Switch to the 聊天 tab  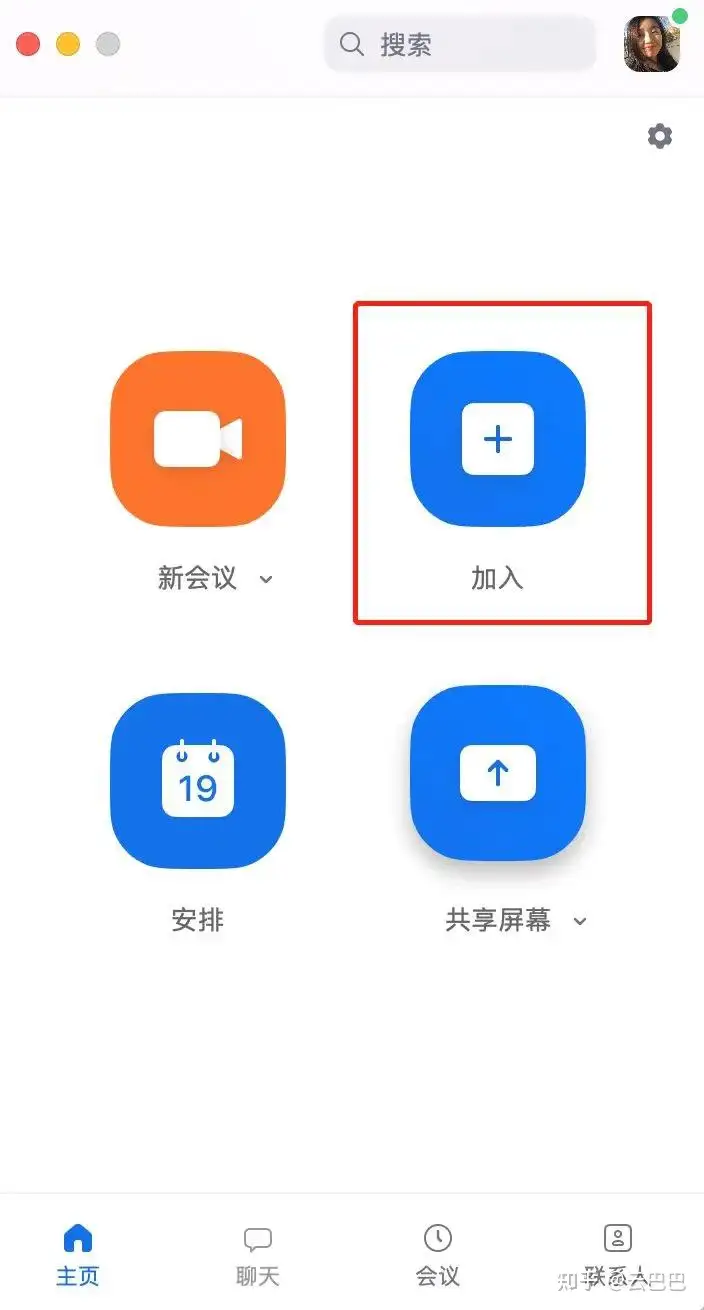[x=257, y=1254]
